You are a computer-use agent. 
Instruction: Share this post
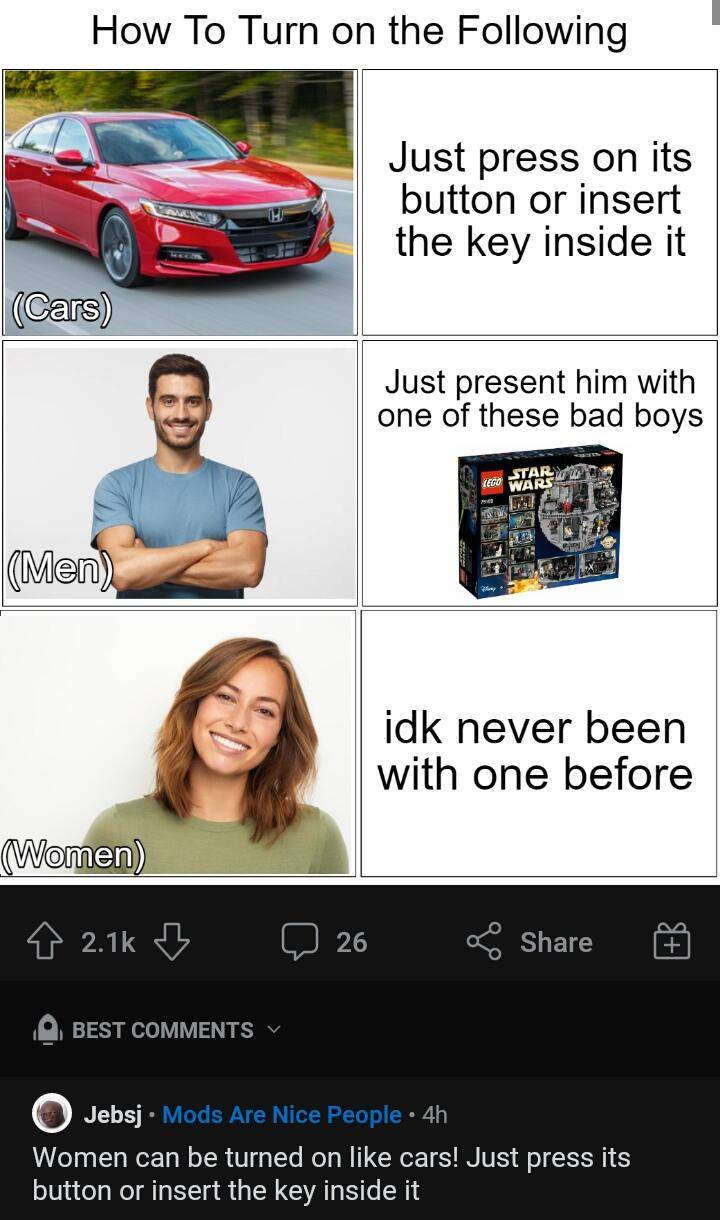click(x=530, y=942)
